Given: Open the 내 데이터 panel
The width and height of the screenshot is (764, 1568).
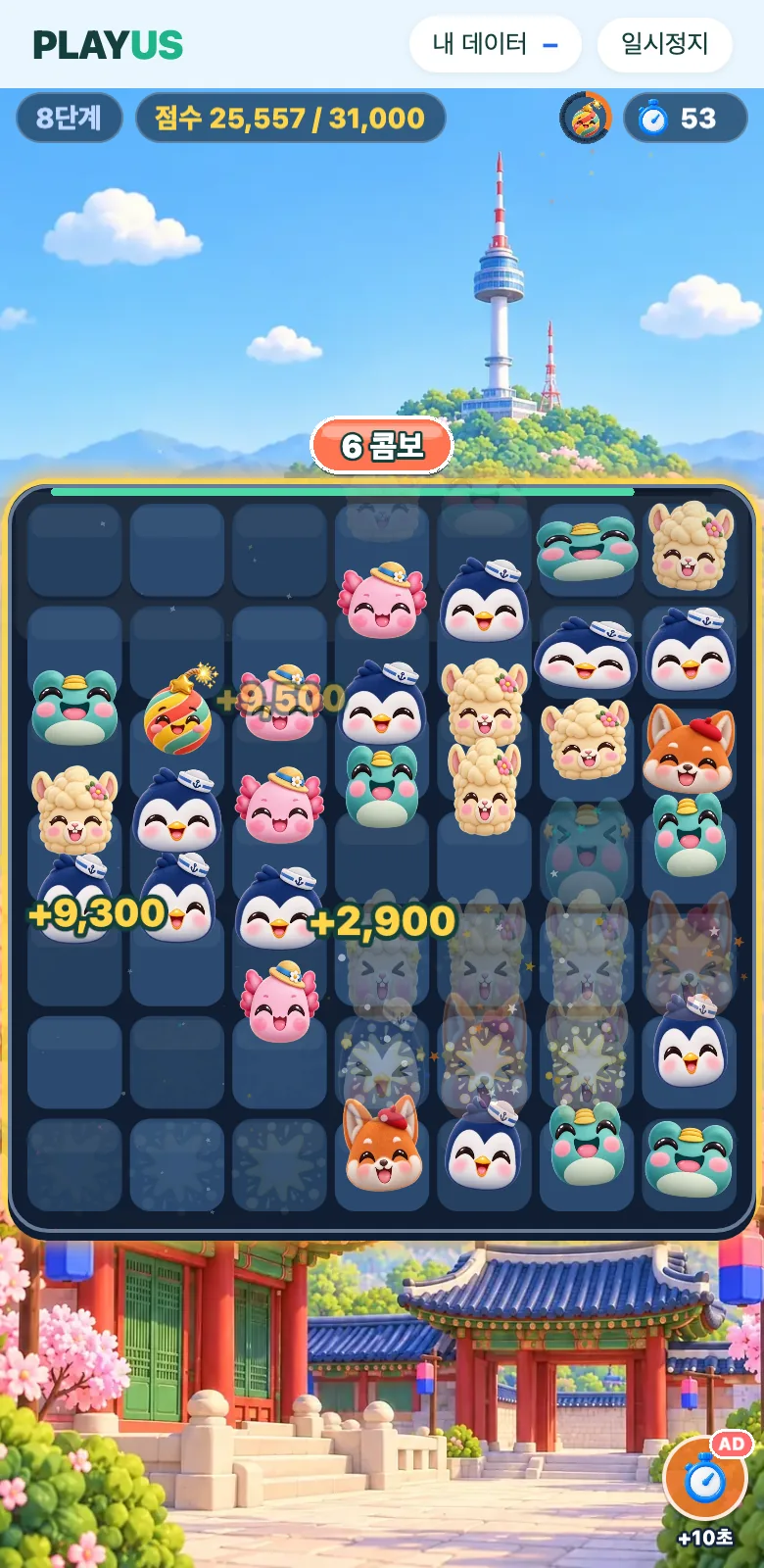Looking at the screenshot, I should click(x=495, y=44).
